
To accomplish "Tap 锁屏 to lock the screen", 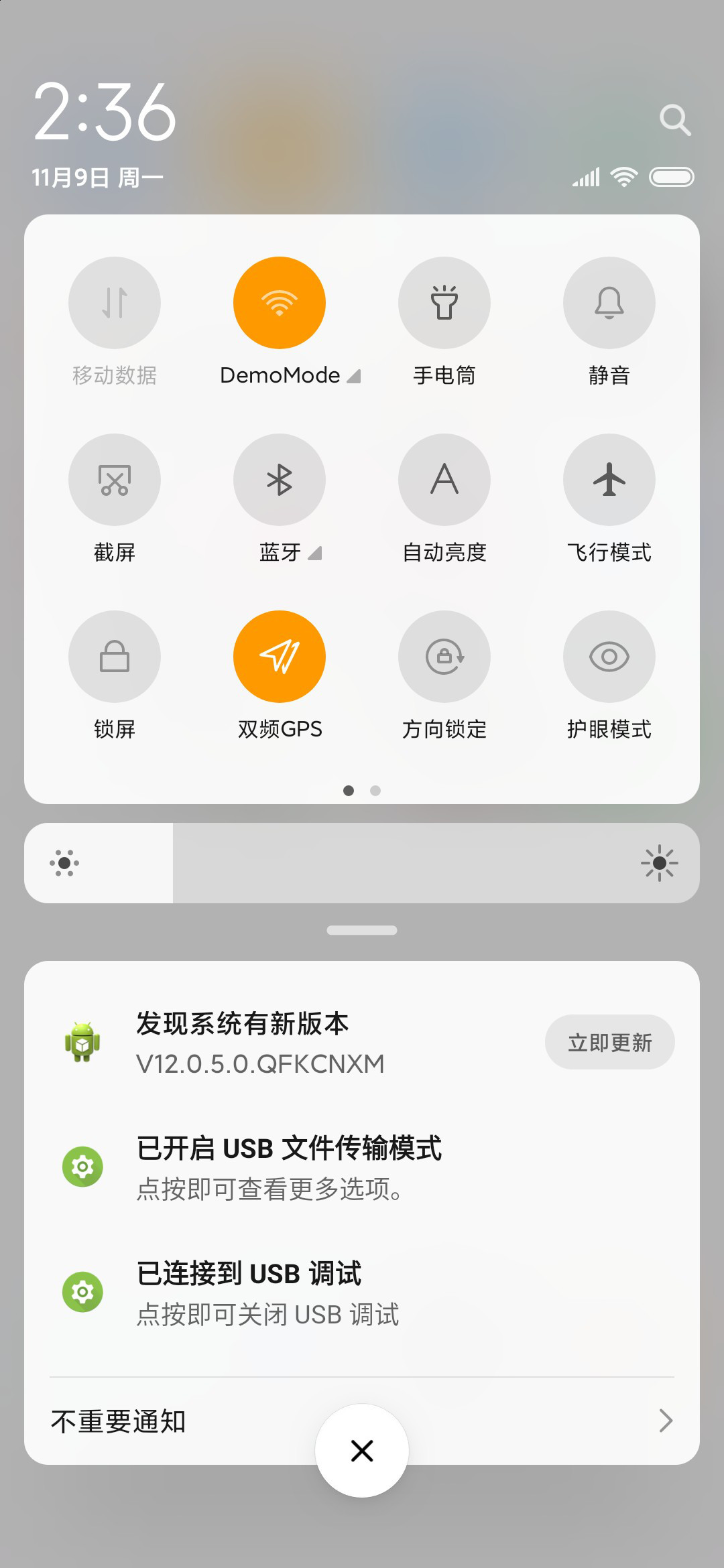I will [115, 657].
